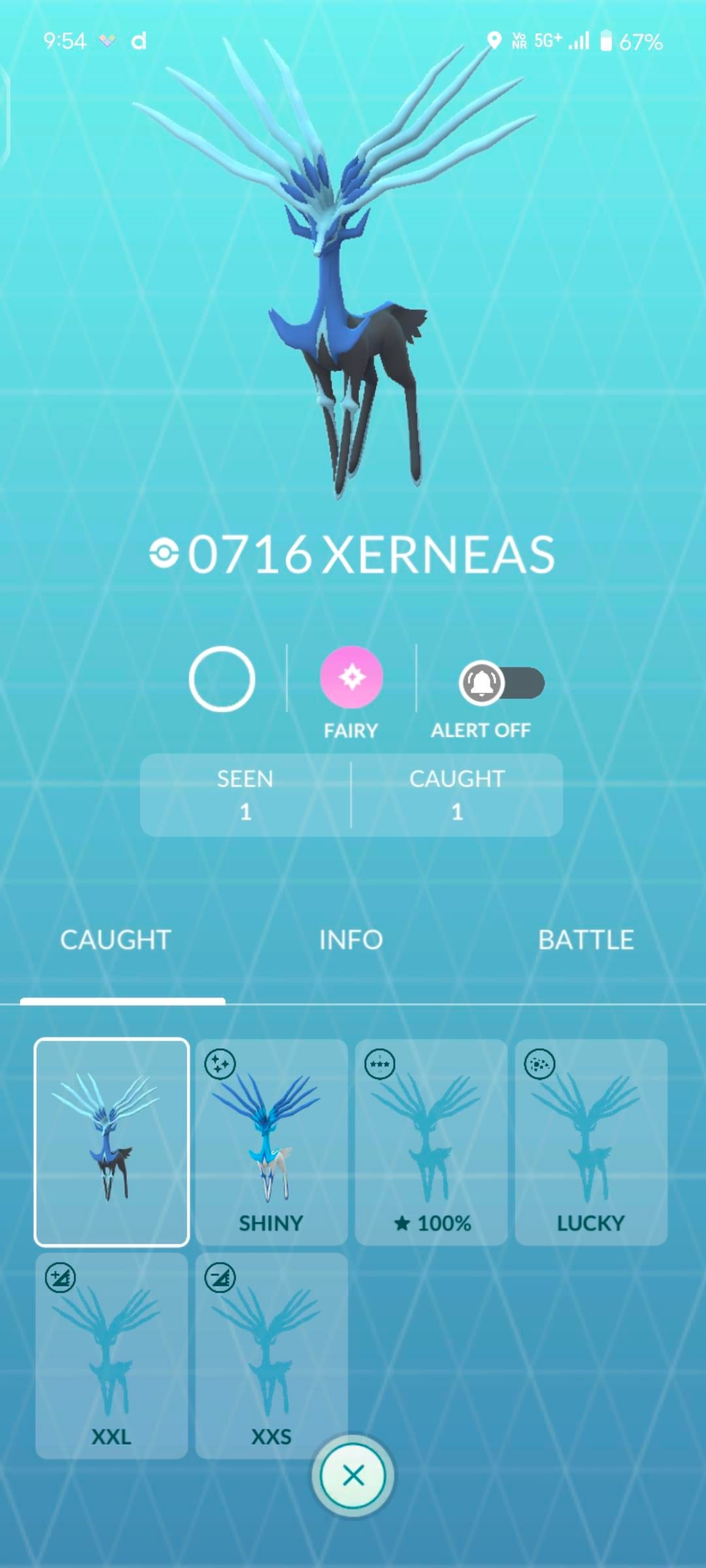Select the XXS size tile
The image size is (706, 1568).
tap(271, 1356)
